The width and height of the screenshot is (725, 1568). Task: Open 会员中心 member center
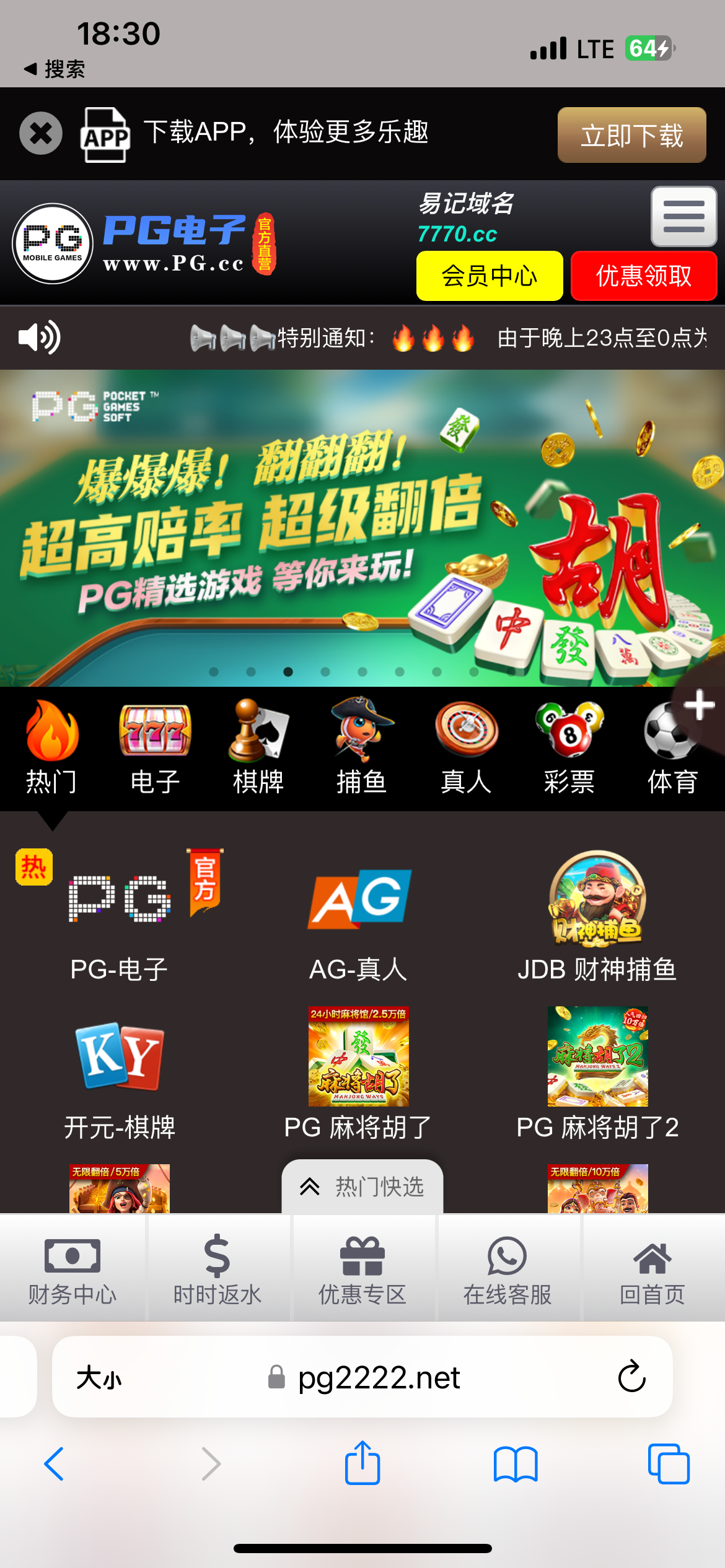(x=489, y=276)
